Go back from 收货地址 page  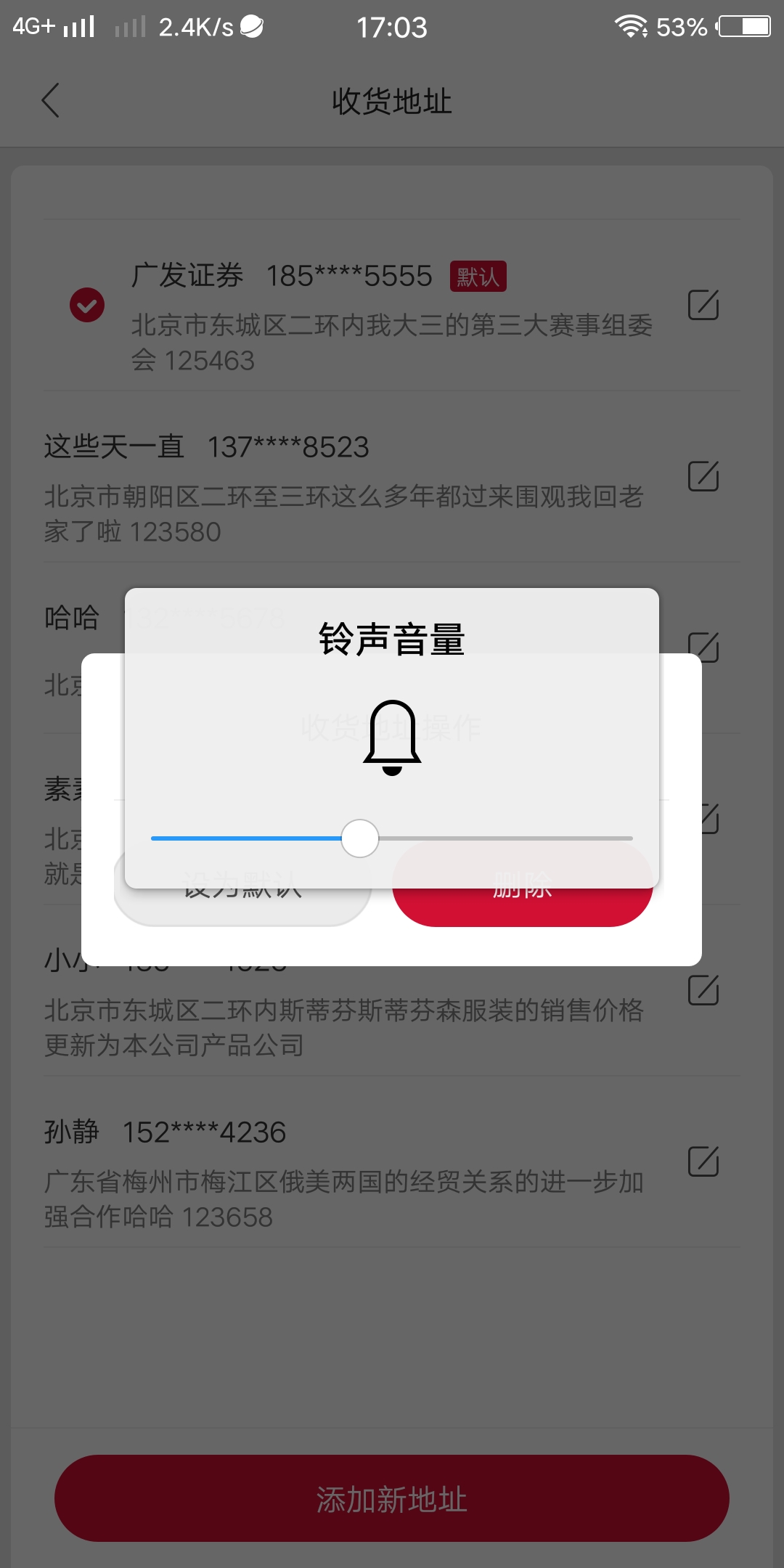(50, 101)
